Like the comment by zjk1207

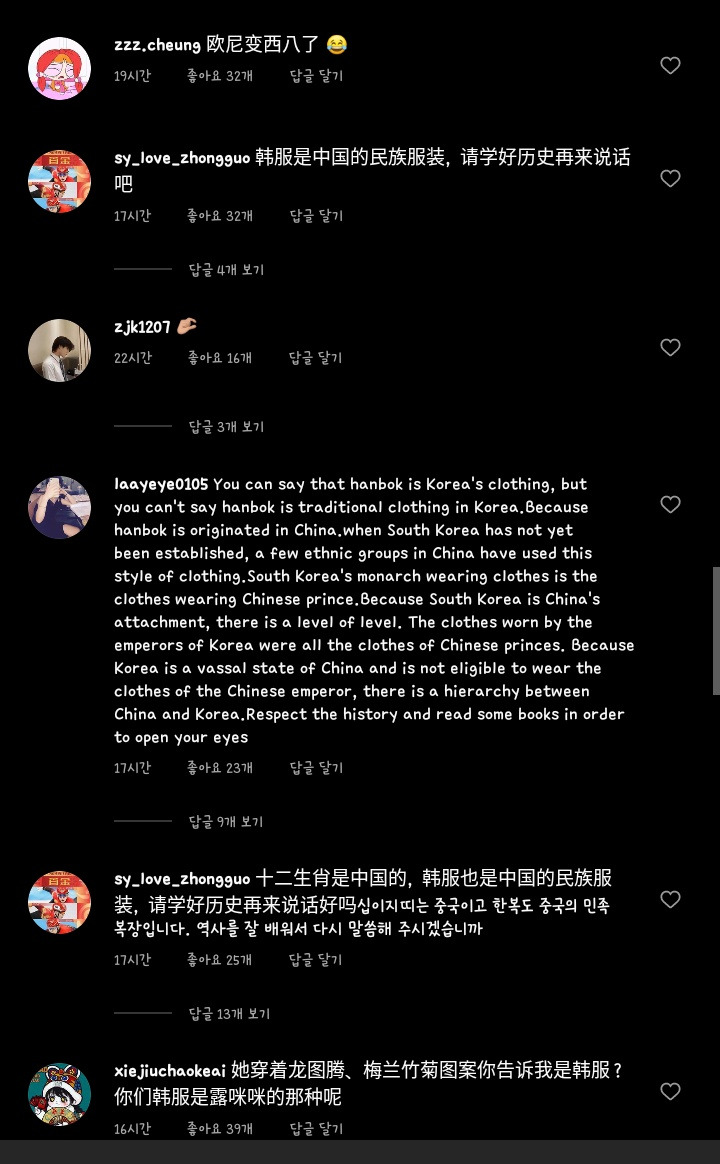670,347
